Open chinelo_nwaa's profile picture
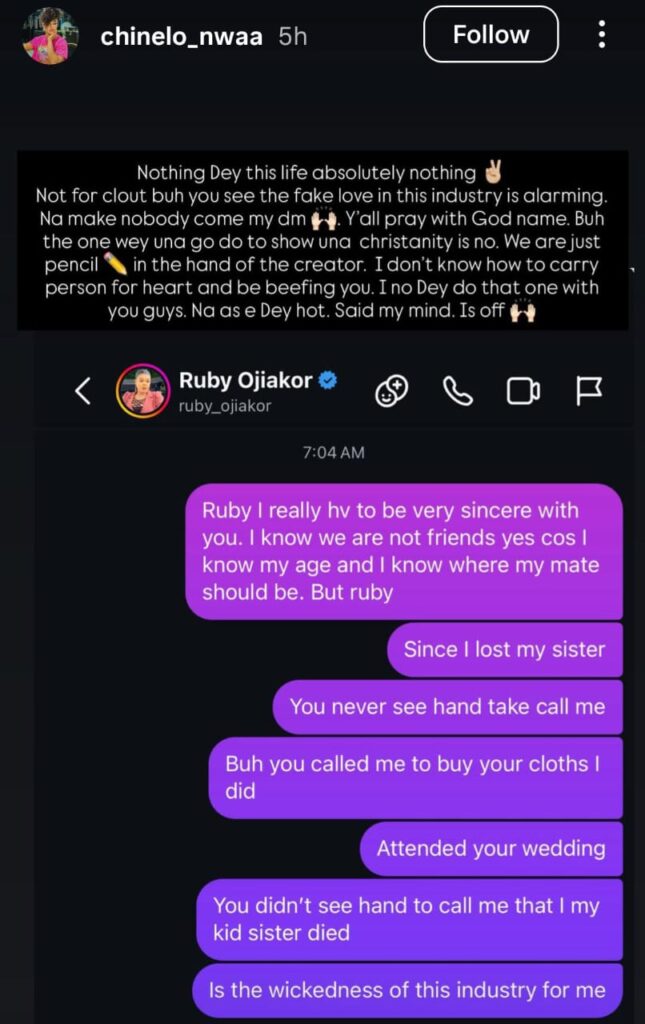This screenshot has width=645, height=1024. click(49, 36)
